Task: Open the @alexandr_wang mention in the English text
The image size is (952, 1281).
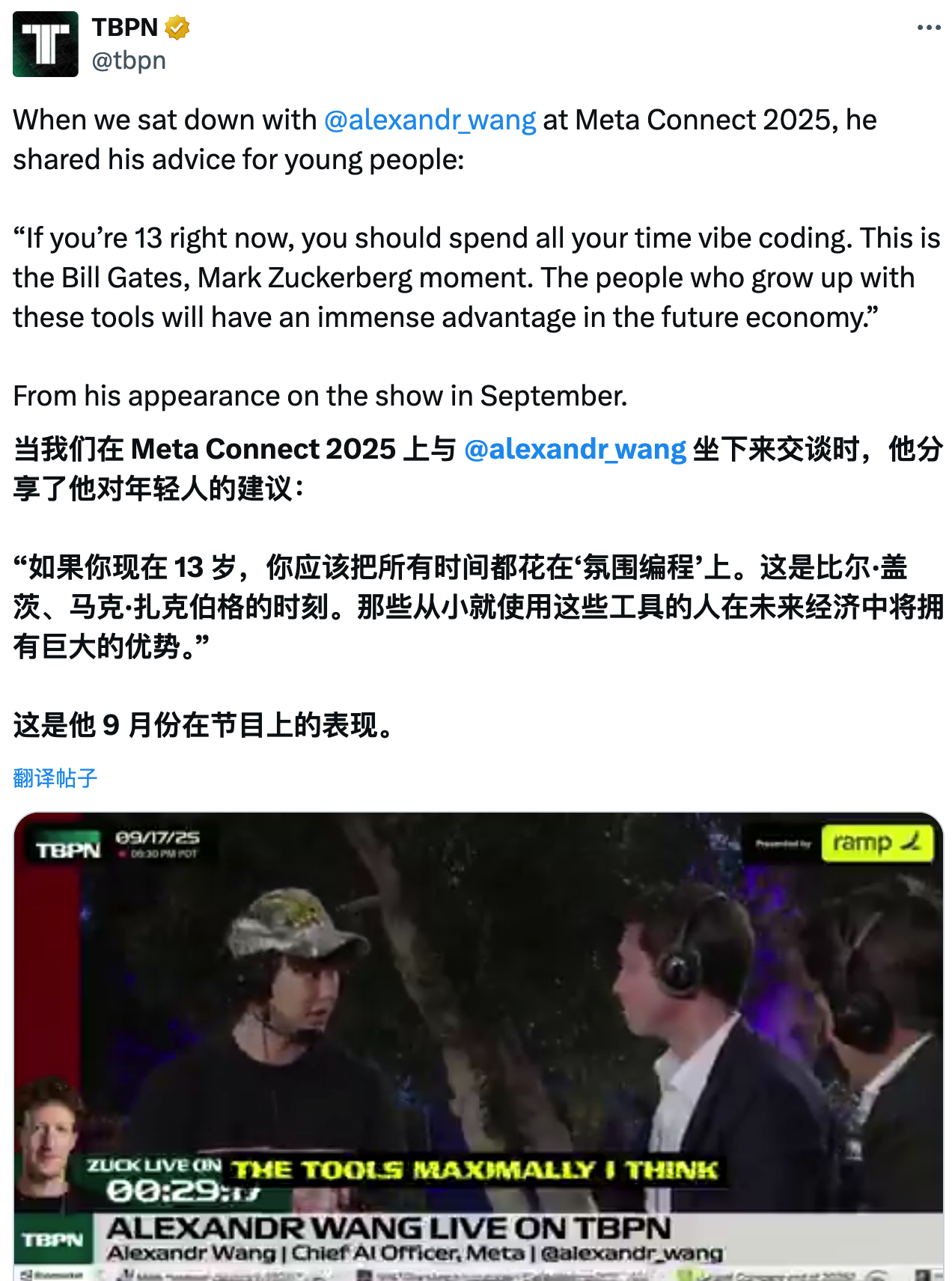Action: (430, 120)
